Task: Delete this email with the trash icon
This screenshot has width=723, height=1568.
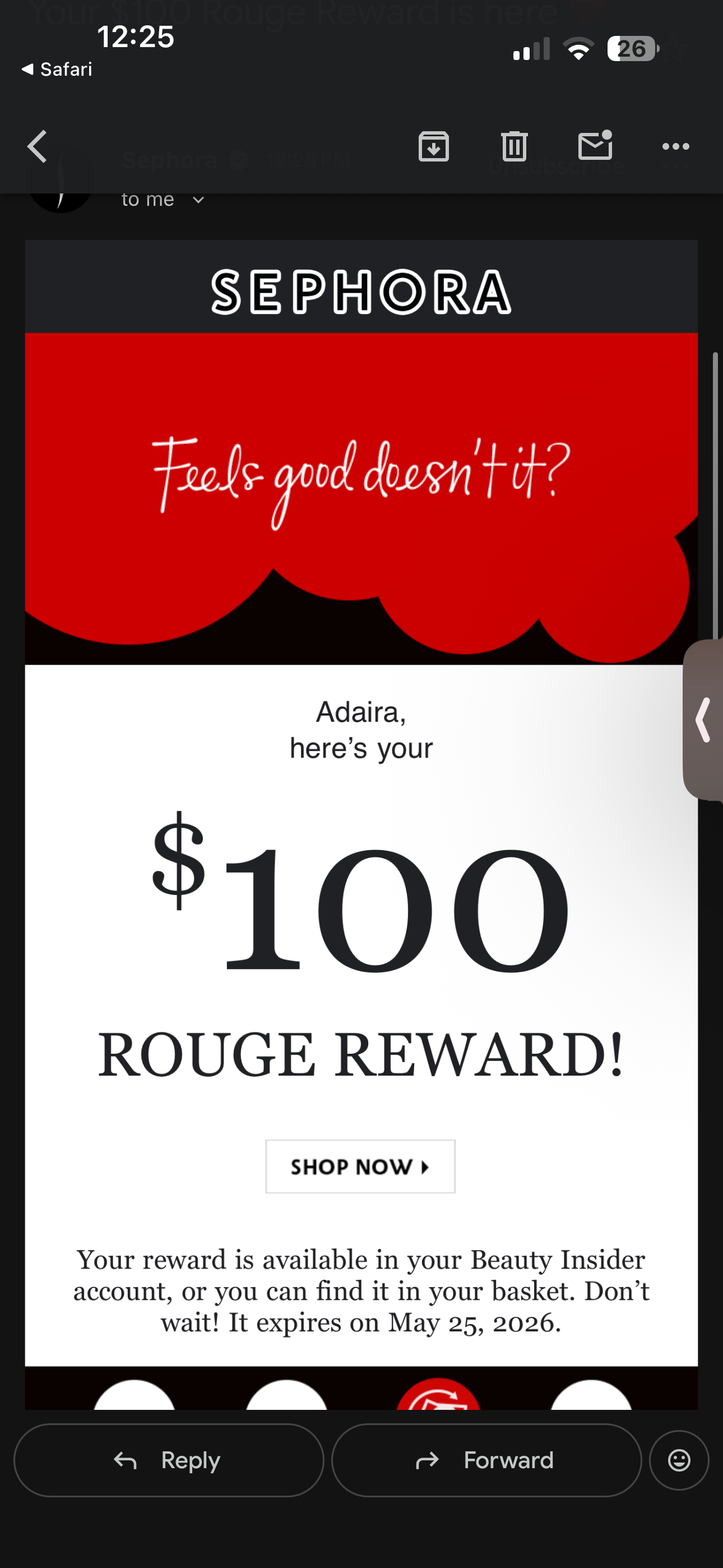Action: click(x=515, y=147)
